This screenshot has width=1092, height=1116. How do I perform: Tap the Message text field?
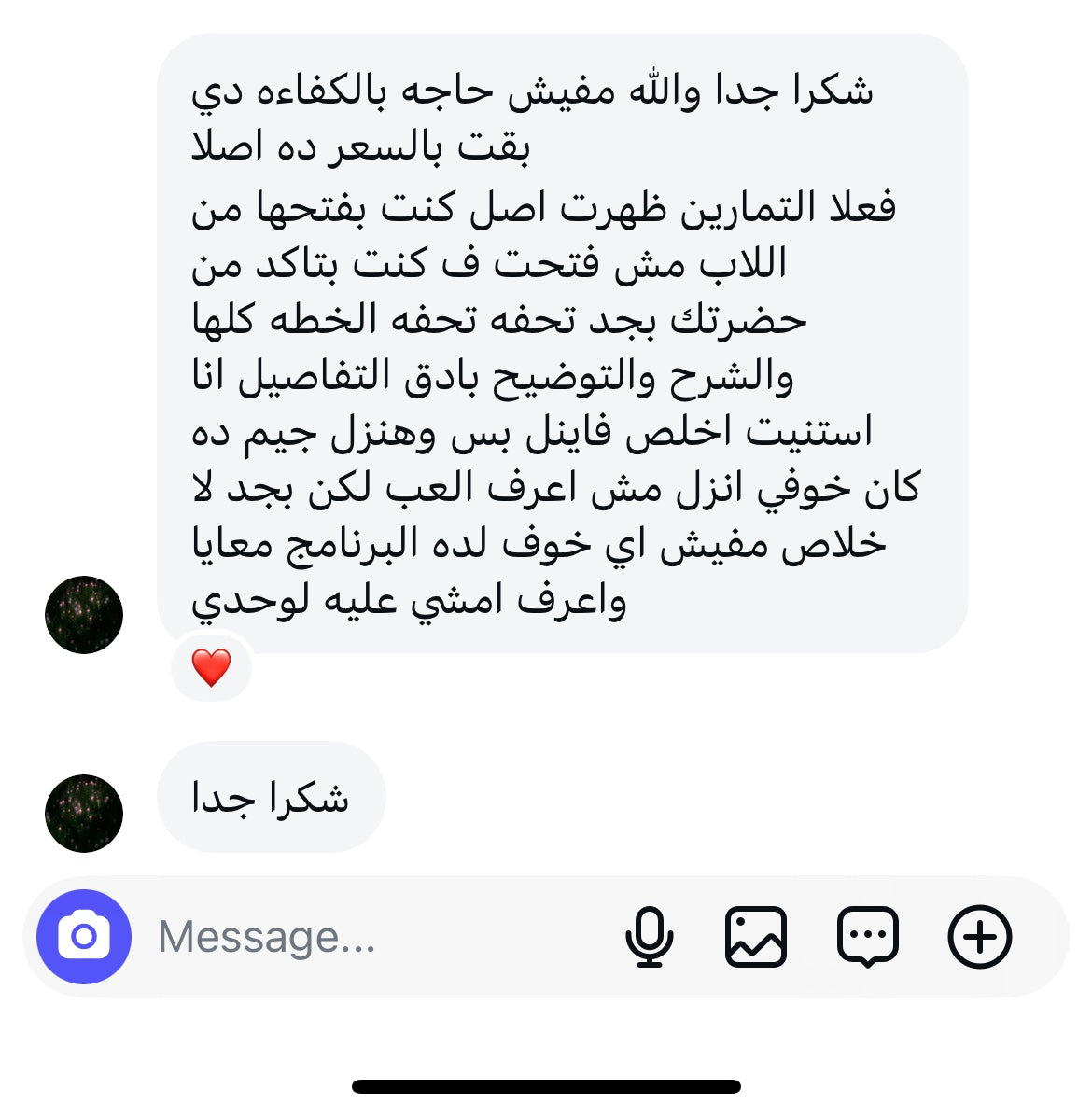(373, 937)
